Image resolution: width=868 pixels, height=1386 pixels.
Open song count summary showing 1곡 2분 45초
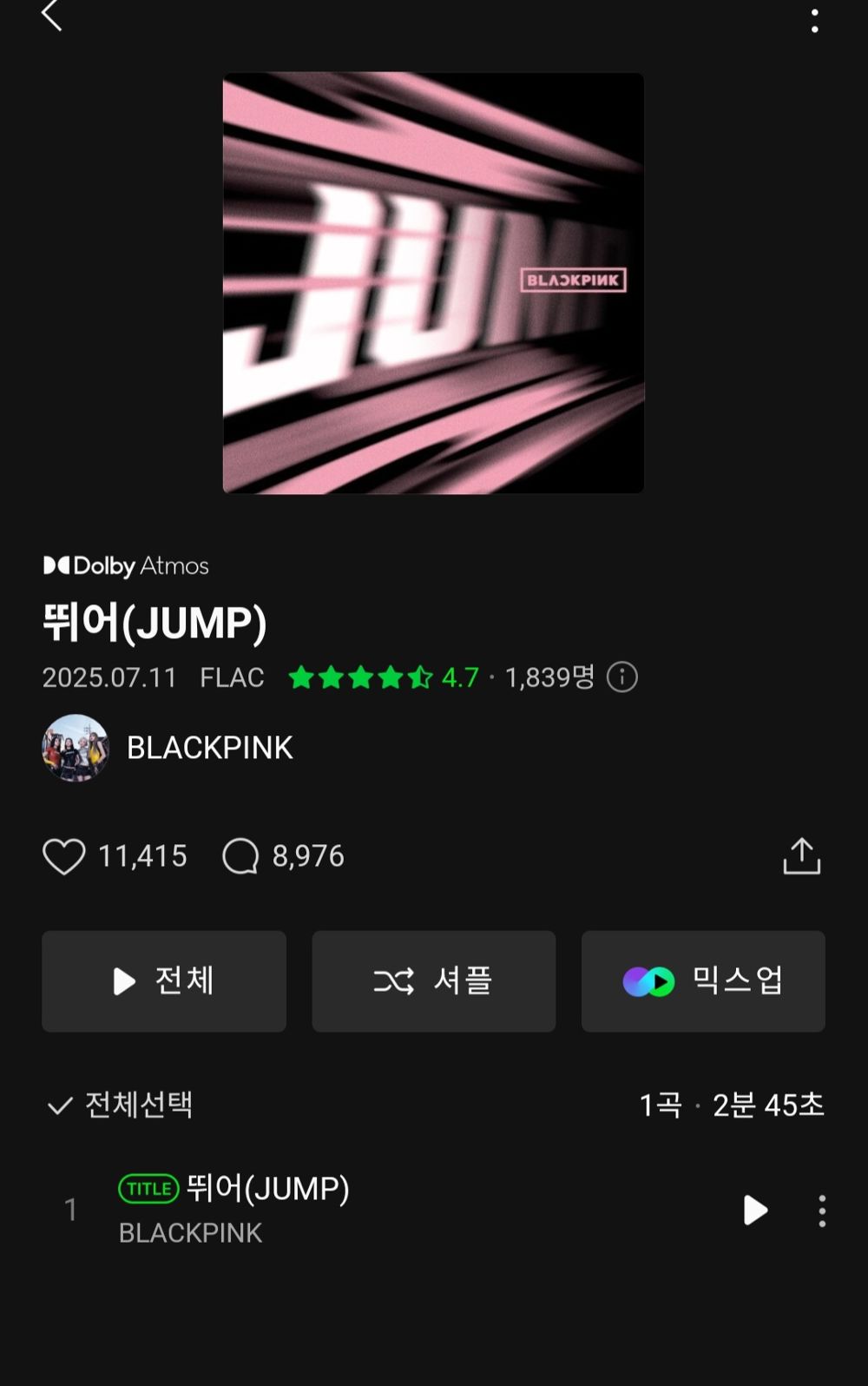732,1106
